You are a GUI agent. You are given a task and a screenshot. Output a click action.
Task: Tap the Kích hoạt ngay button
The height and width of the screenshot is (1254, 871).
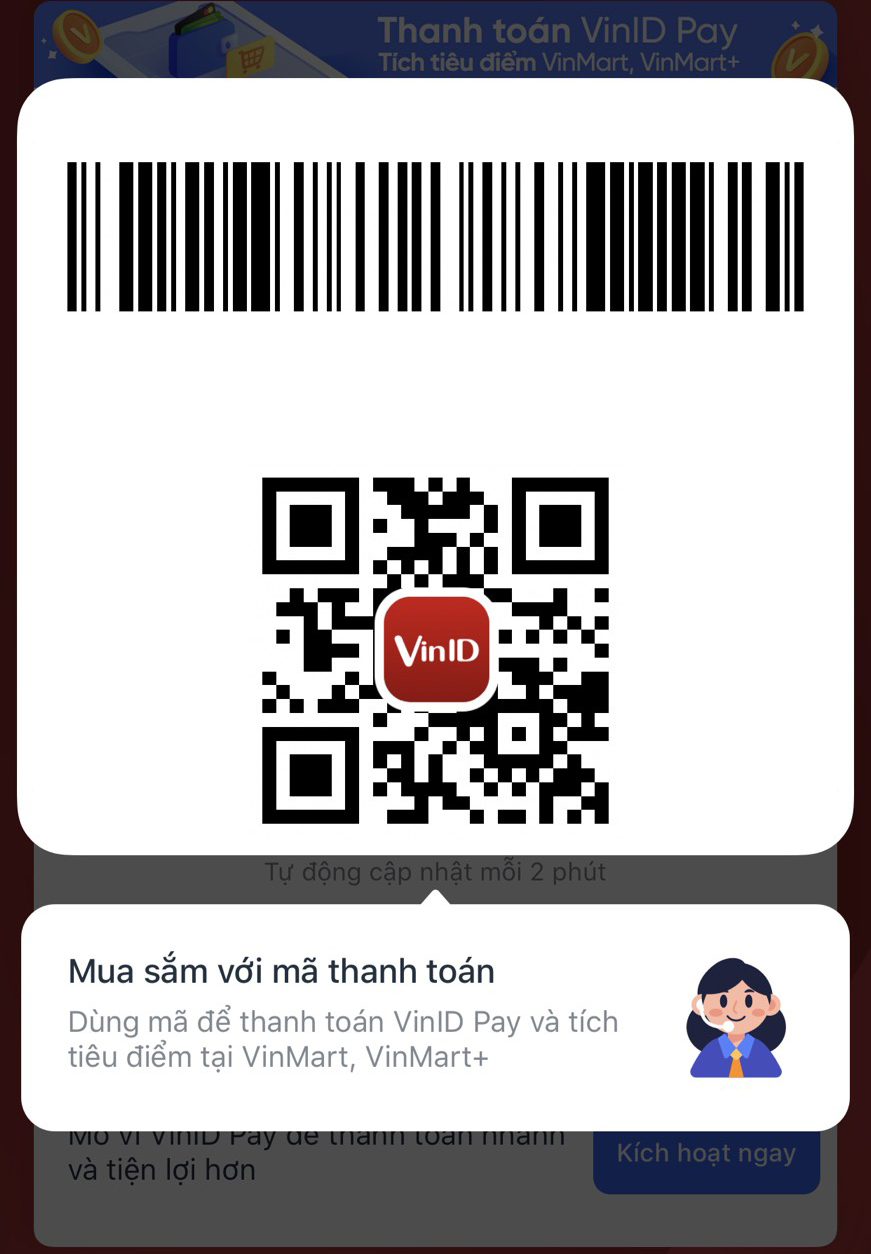706,1158
